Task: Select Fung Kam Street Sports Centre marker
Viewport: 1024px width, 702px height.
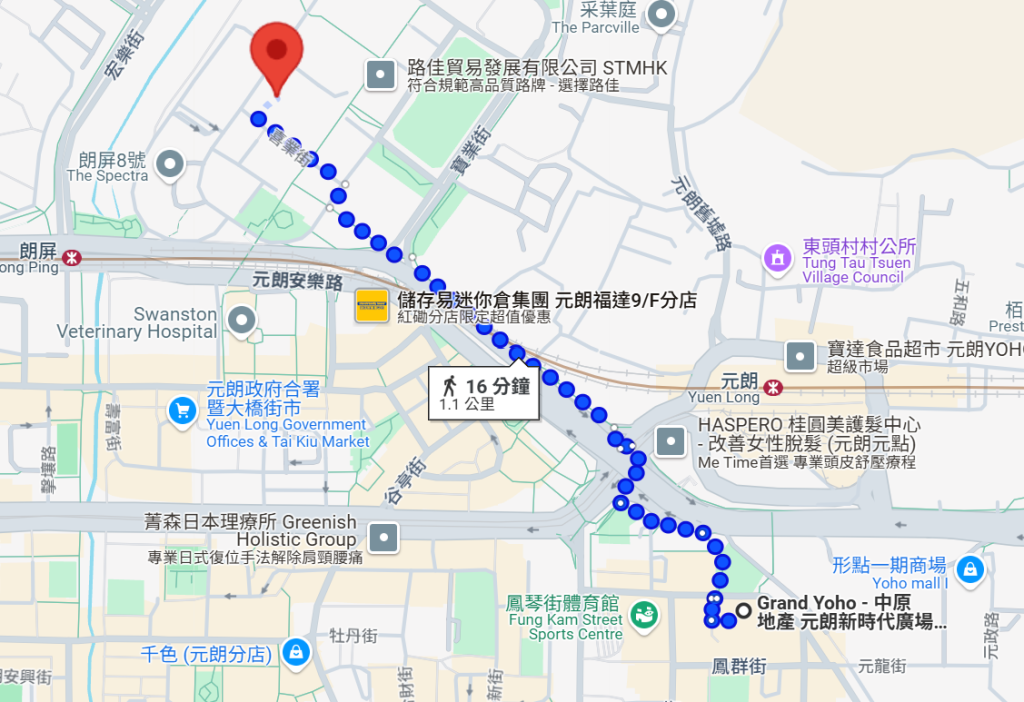Action: (645, 612)
